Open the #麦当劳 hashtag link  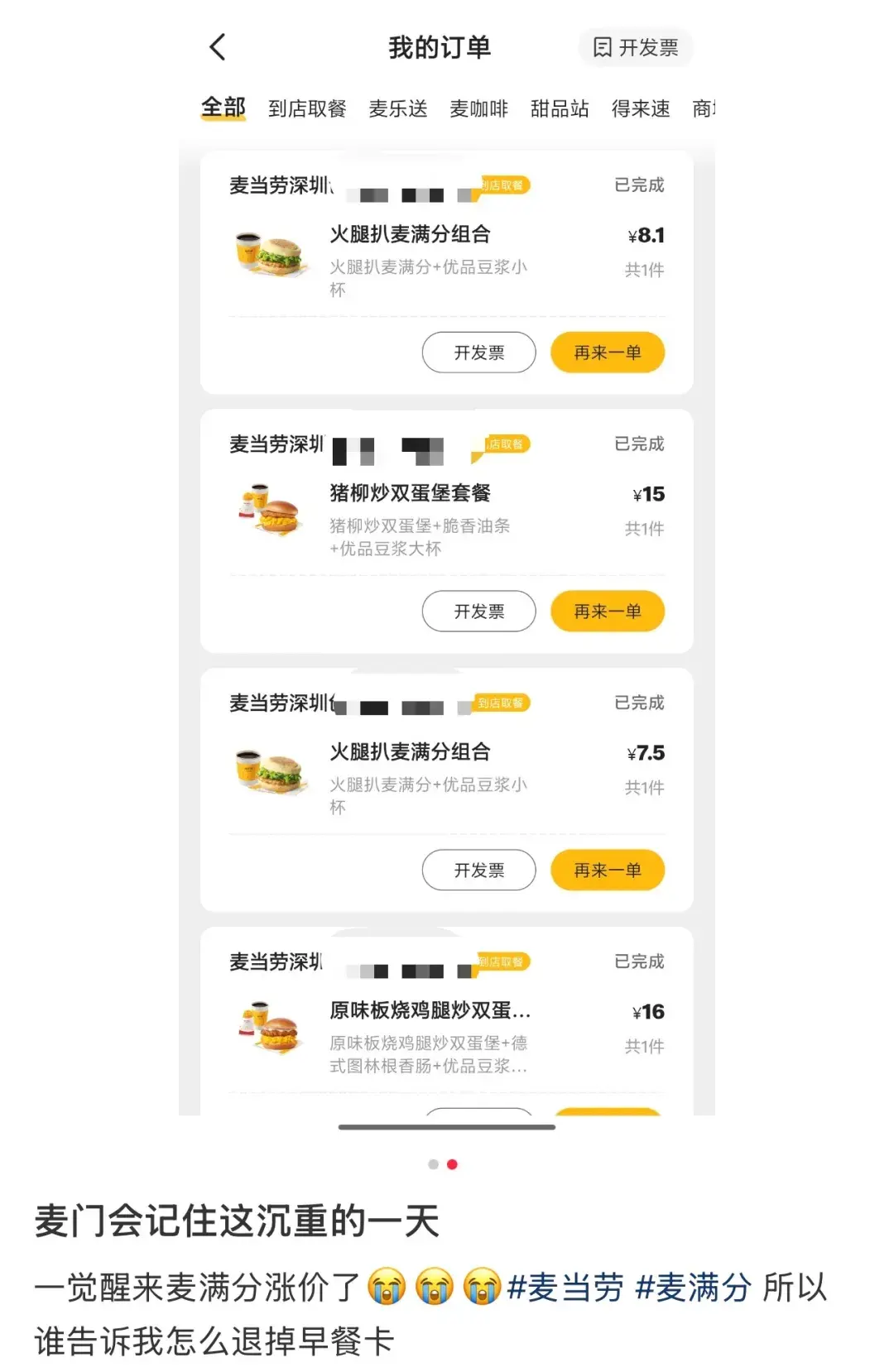pyautogui.click(x=565, y=1288)
